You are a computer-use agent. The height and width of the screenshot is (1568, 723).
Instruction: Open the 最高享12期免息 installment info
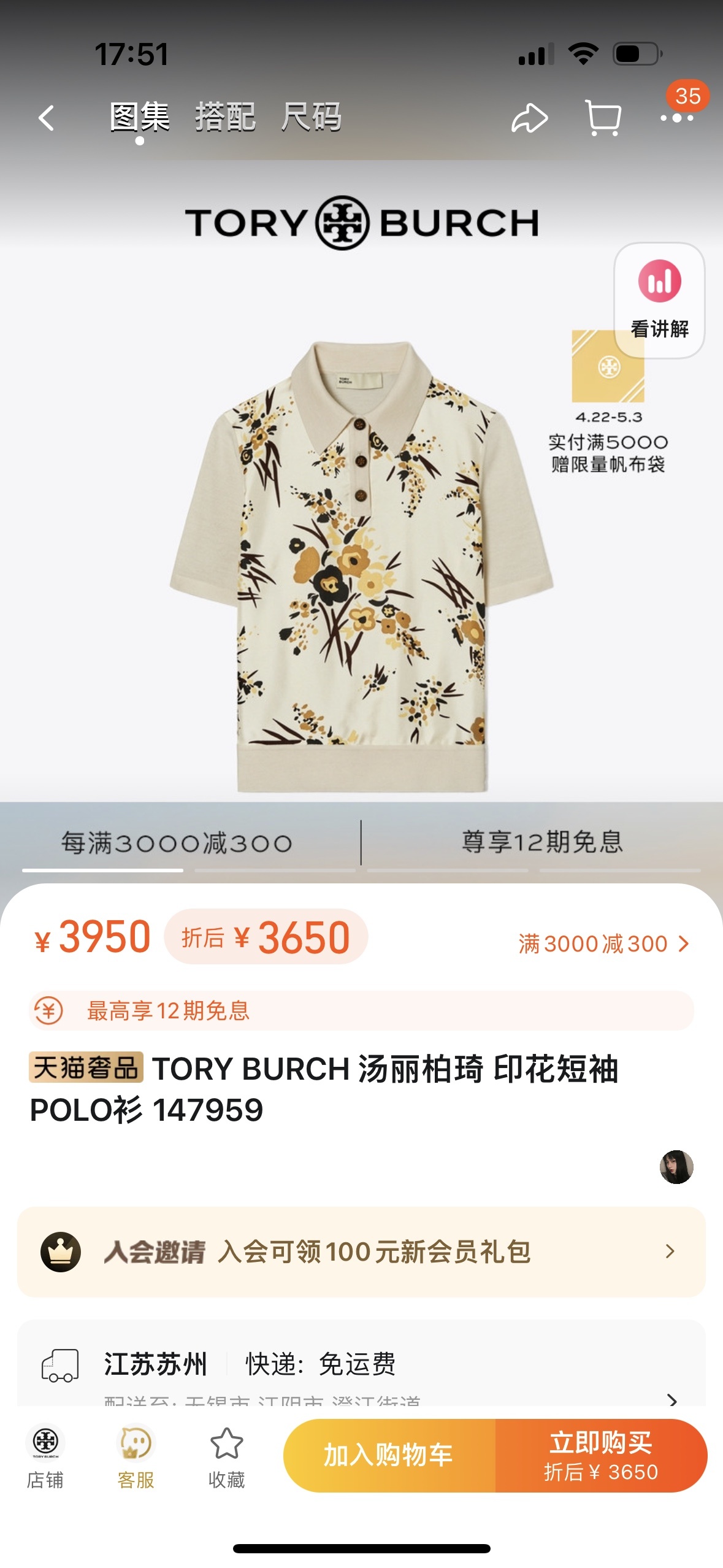361,1010
